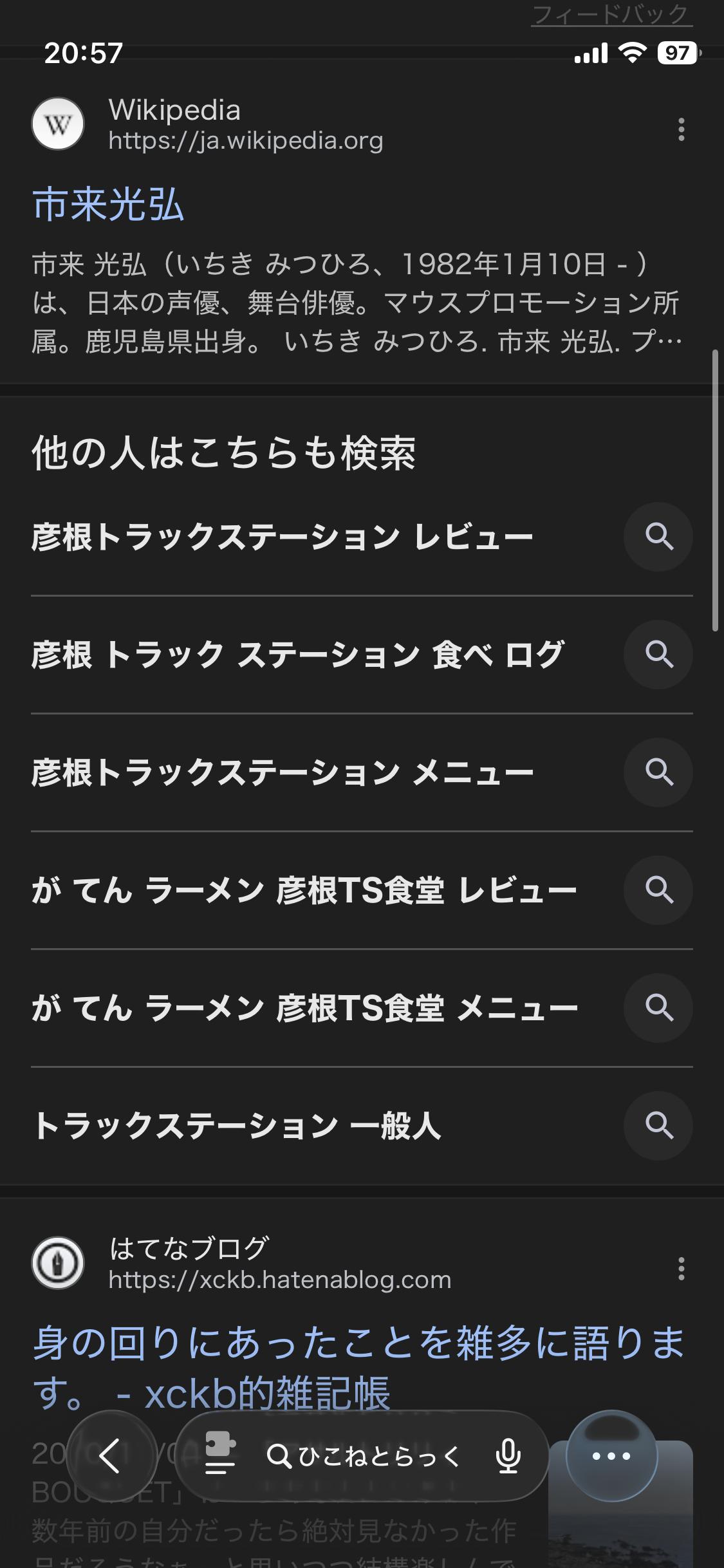Search が てん ラーメン 彦根TS食堂 メニュー
The width and height of the screenshot is (724, 1568).
(x=304, y=1008)
